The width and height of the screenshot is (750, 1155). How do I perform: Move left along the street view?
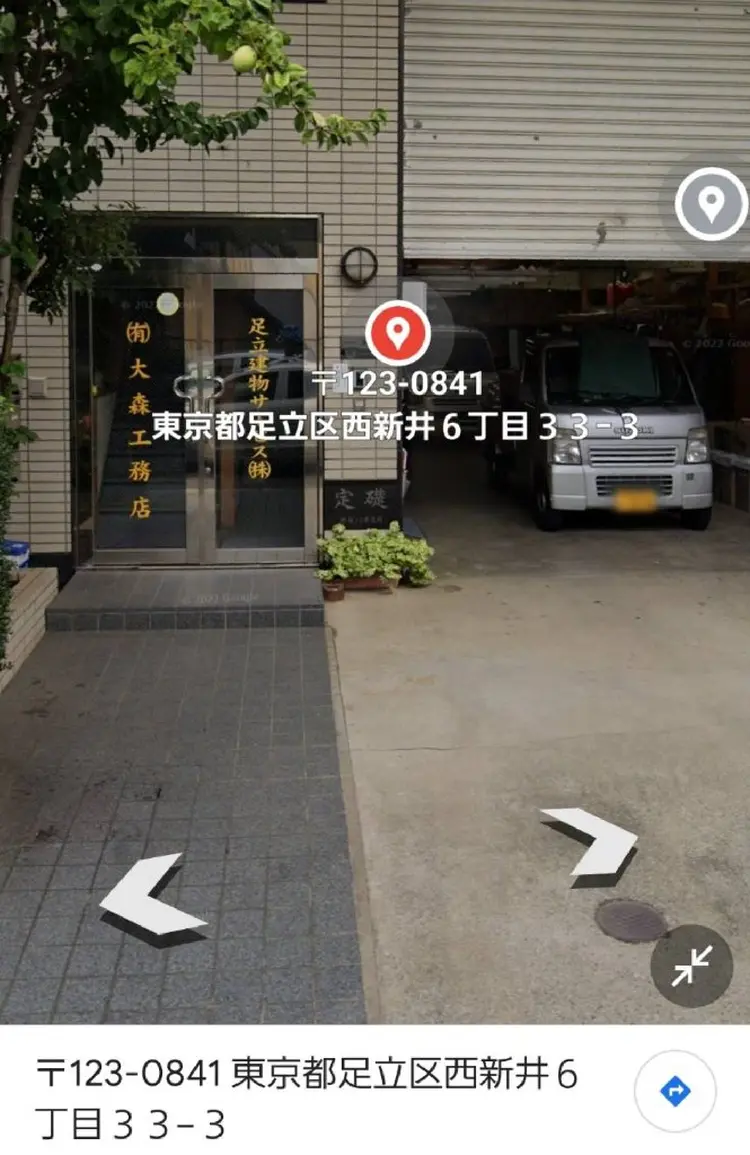point(151,894)
